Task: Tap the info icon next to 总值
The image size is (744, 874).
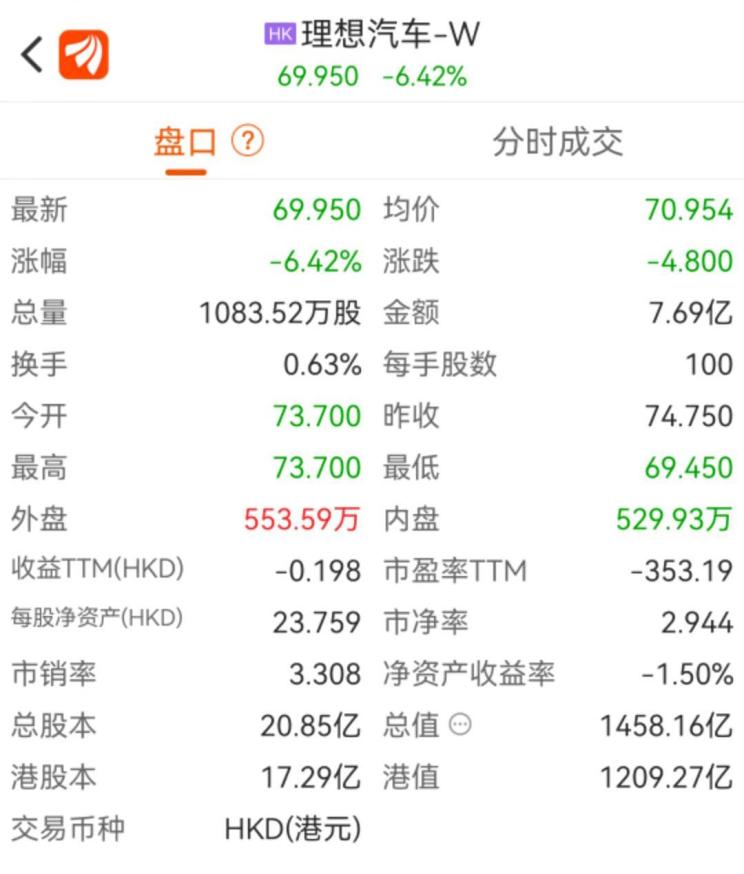Action: click(x=460, y=725)
